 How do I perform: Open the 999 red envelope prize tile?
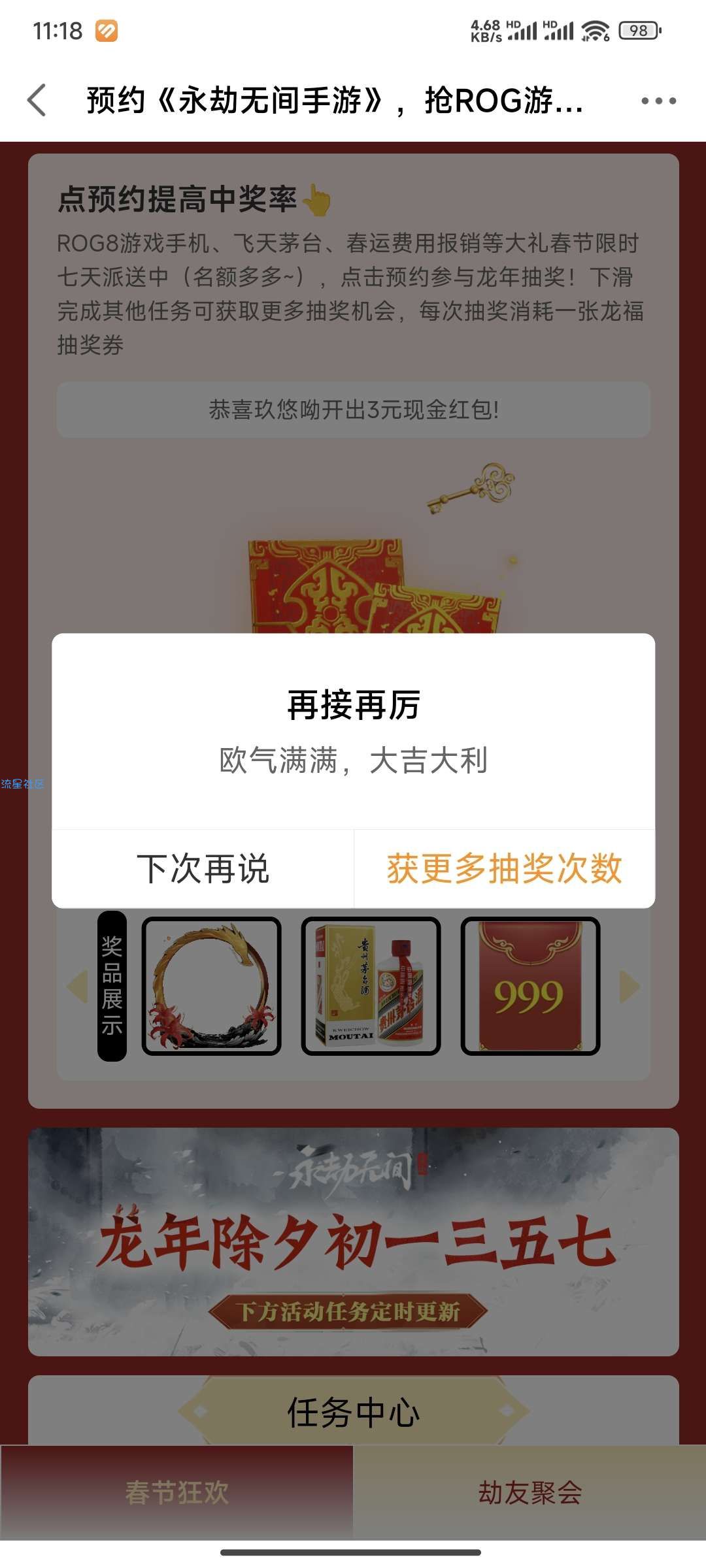(530, 987)
